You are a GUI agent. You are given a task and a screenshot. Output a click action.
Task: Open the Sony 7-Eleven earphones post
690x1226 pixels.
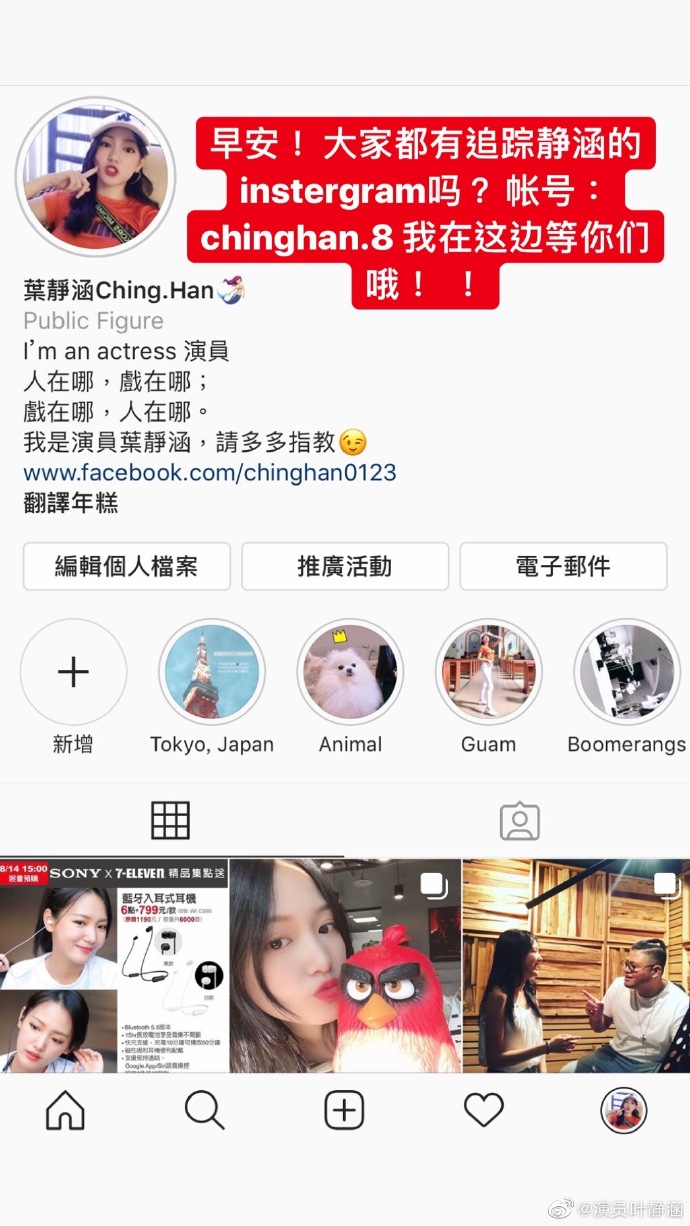click(x=113, y=965)
